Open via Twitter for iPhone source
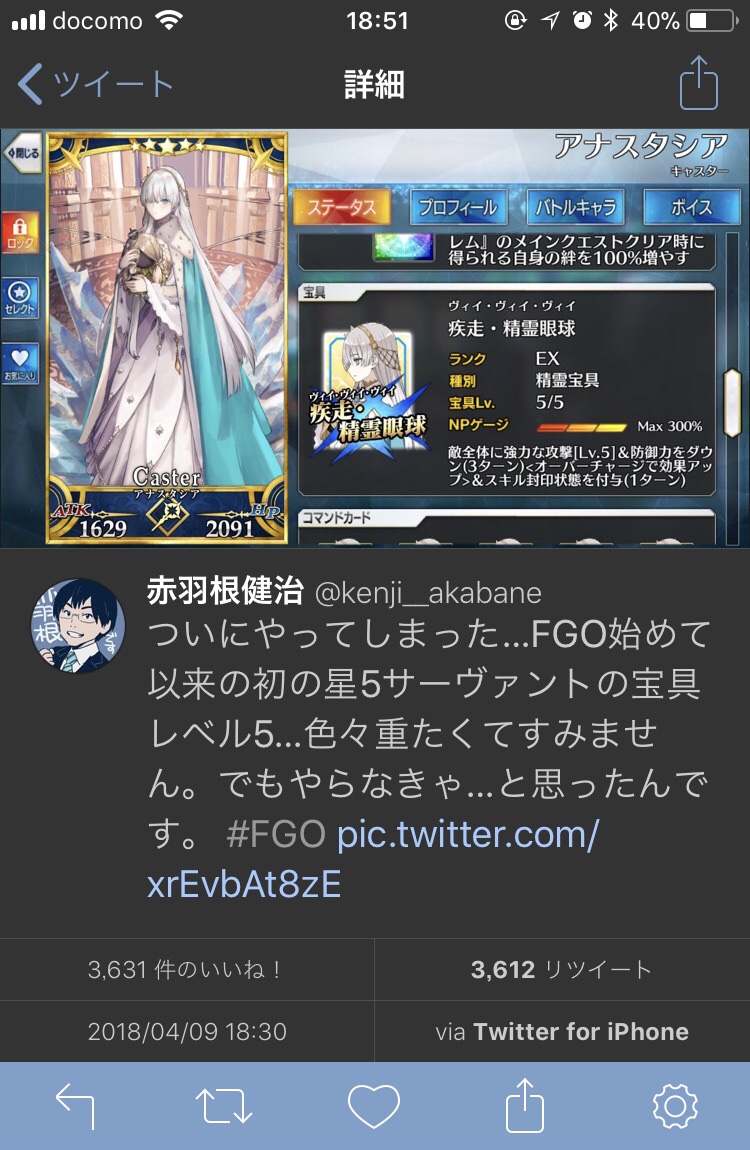The image size is (750, 1150). [561, 1031]
